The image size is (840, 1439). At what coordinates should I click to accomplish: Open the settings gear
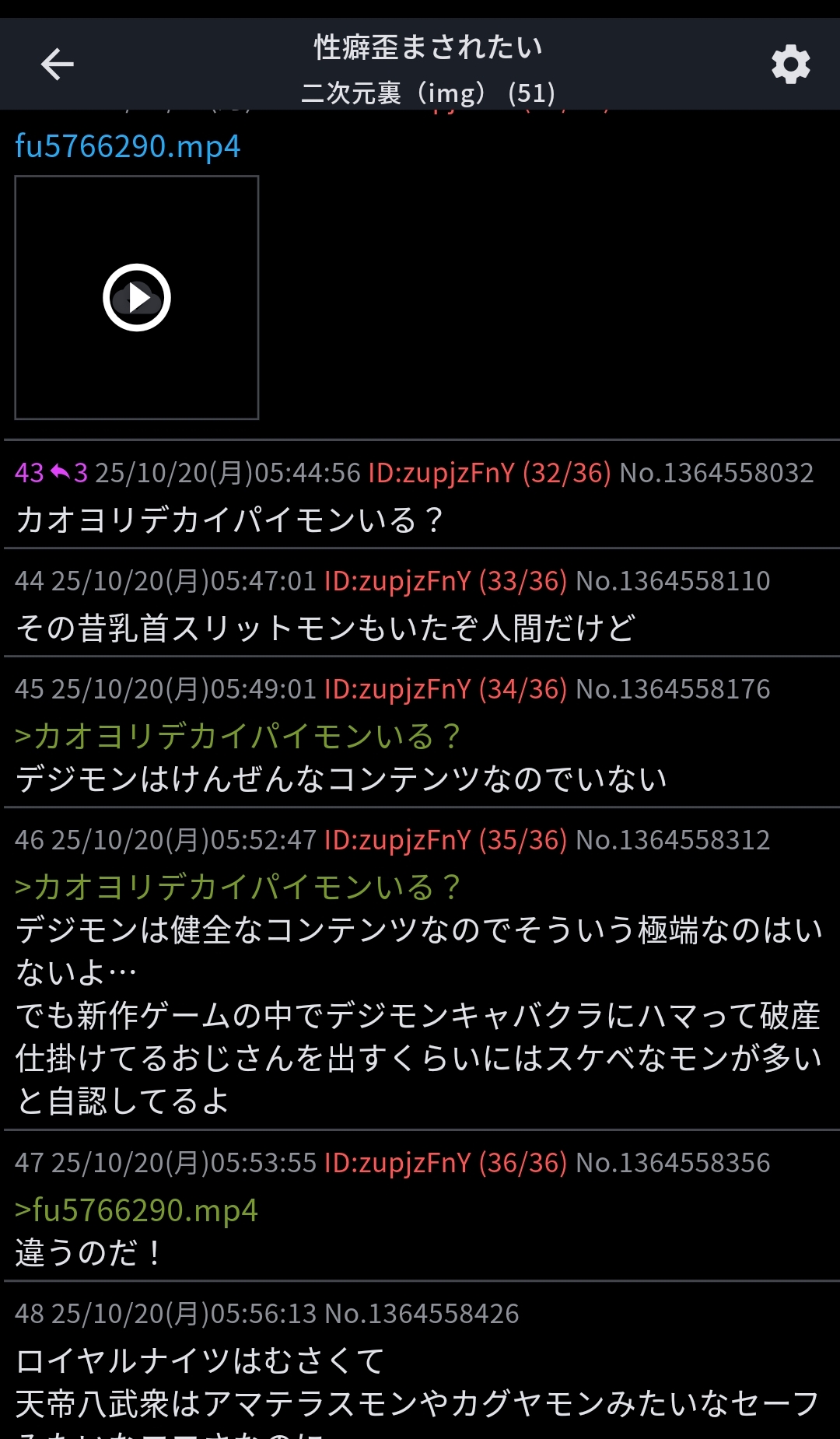(x=790, y=64)
